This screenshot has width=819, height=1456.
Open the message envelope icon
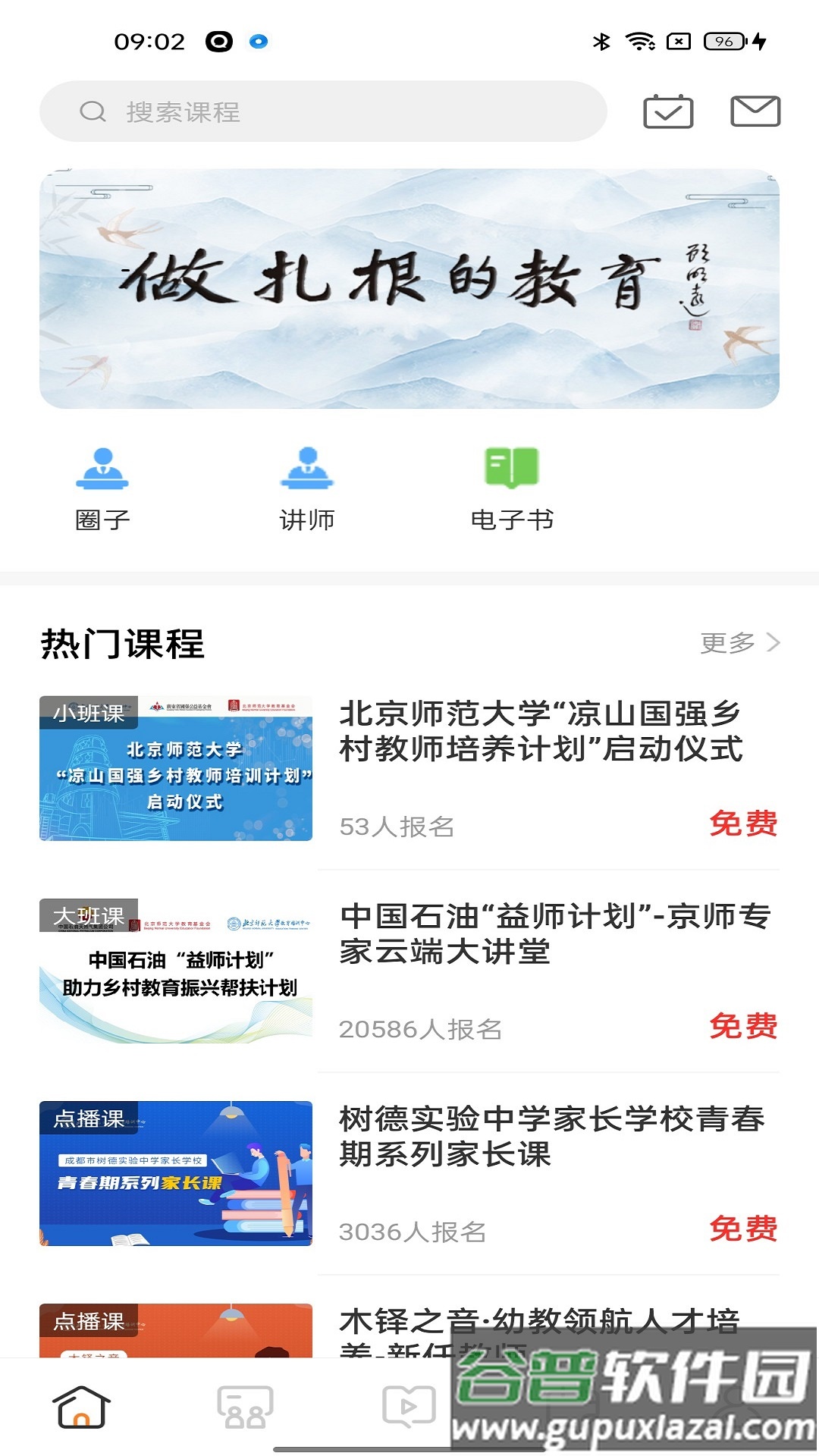[756, 111]
